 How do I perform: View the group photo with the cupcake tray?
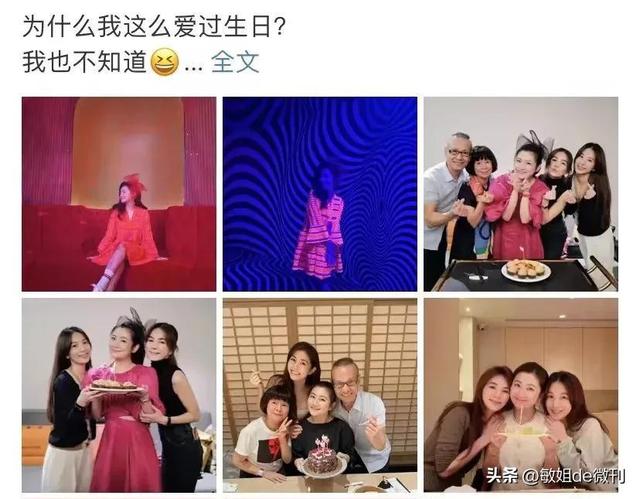coord(520,193)
